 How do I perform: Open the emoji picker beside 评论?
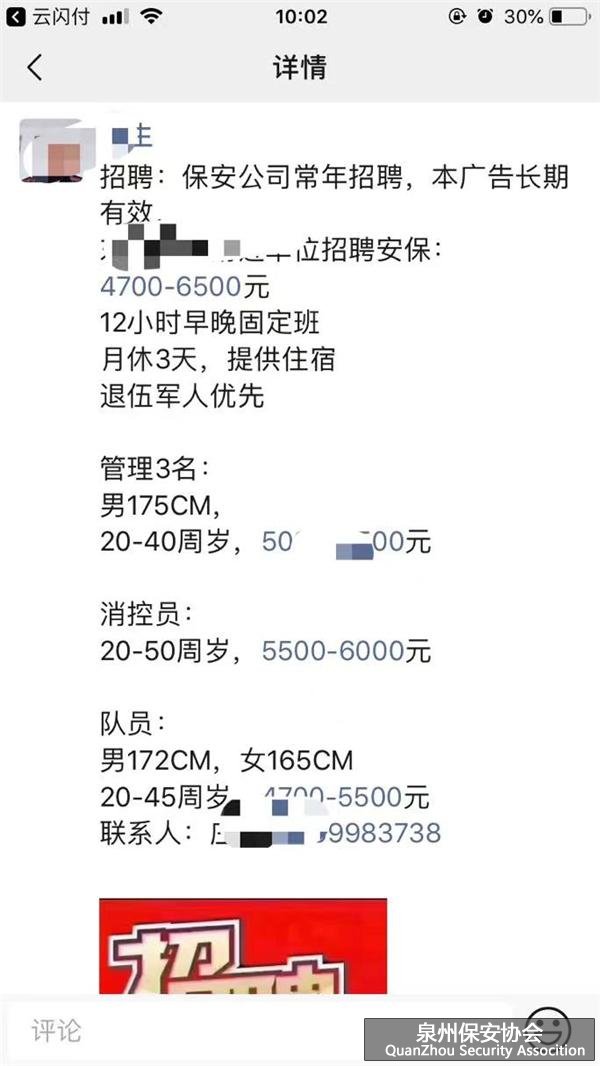pyautogui.click(x=549, y=1027)
